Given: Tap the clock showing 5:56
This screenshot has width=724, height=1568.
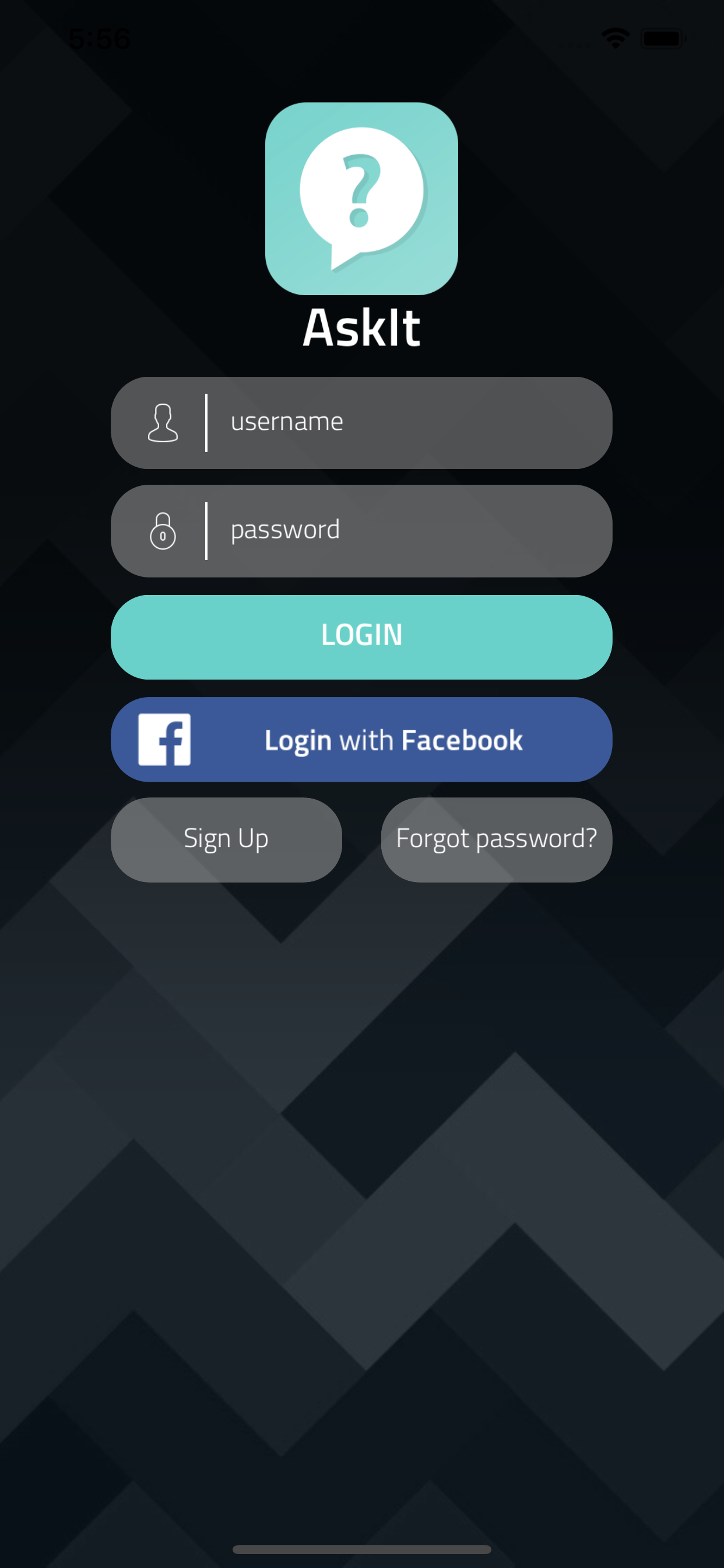Looking at the screenshot, I should tap(99, 38).
